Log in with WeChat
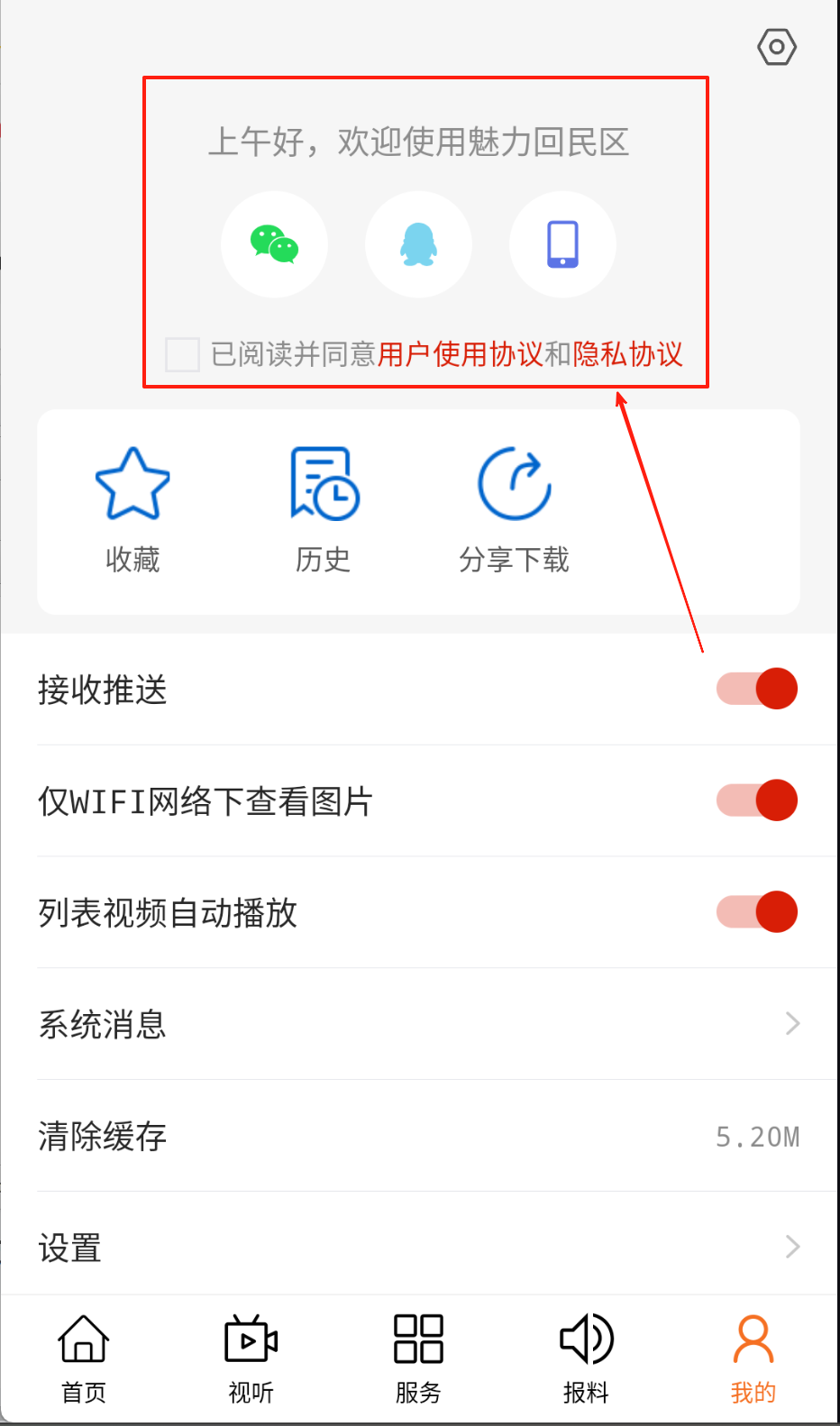 274,244
